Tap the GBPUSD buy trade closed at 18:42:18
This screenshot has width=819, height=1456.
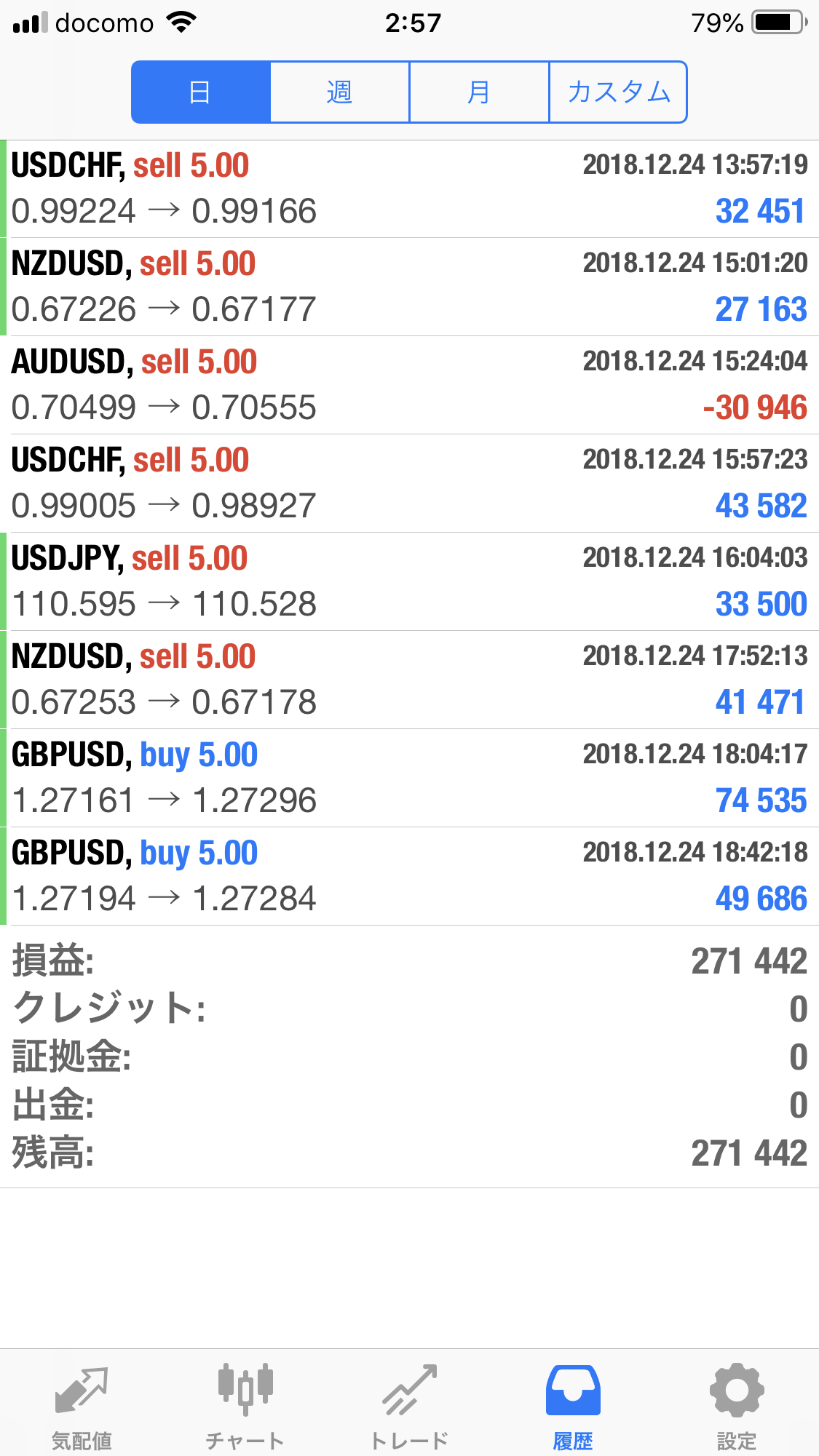point(409,877)
